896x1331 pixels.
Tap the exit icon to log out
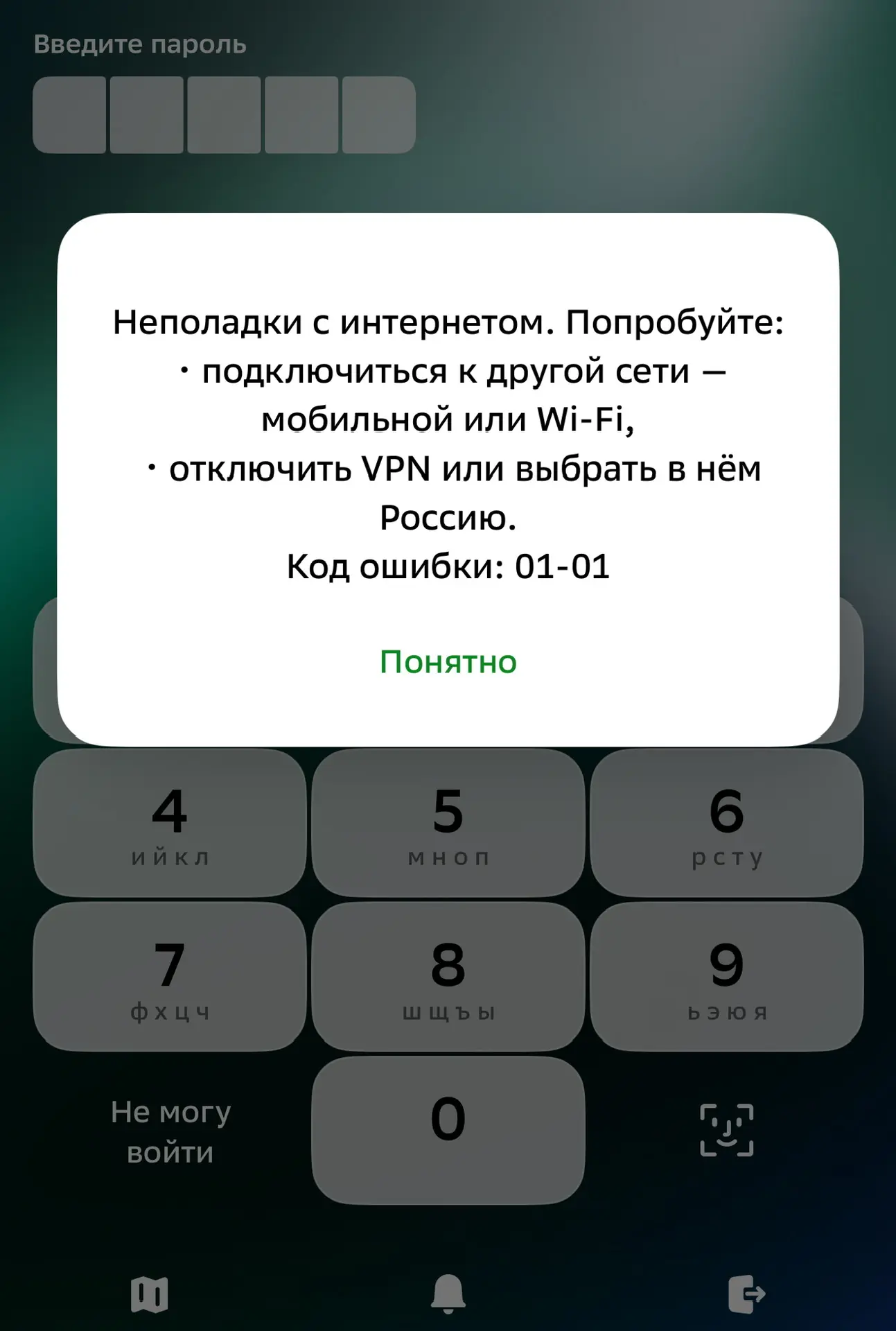(x=746, y=1294)
